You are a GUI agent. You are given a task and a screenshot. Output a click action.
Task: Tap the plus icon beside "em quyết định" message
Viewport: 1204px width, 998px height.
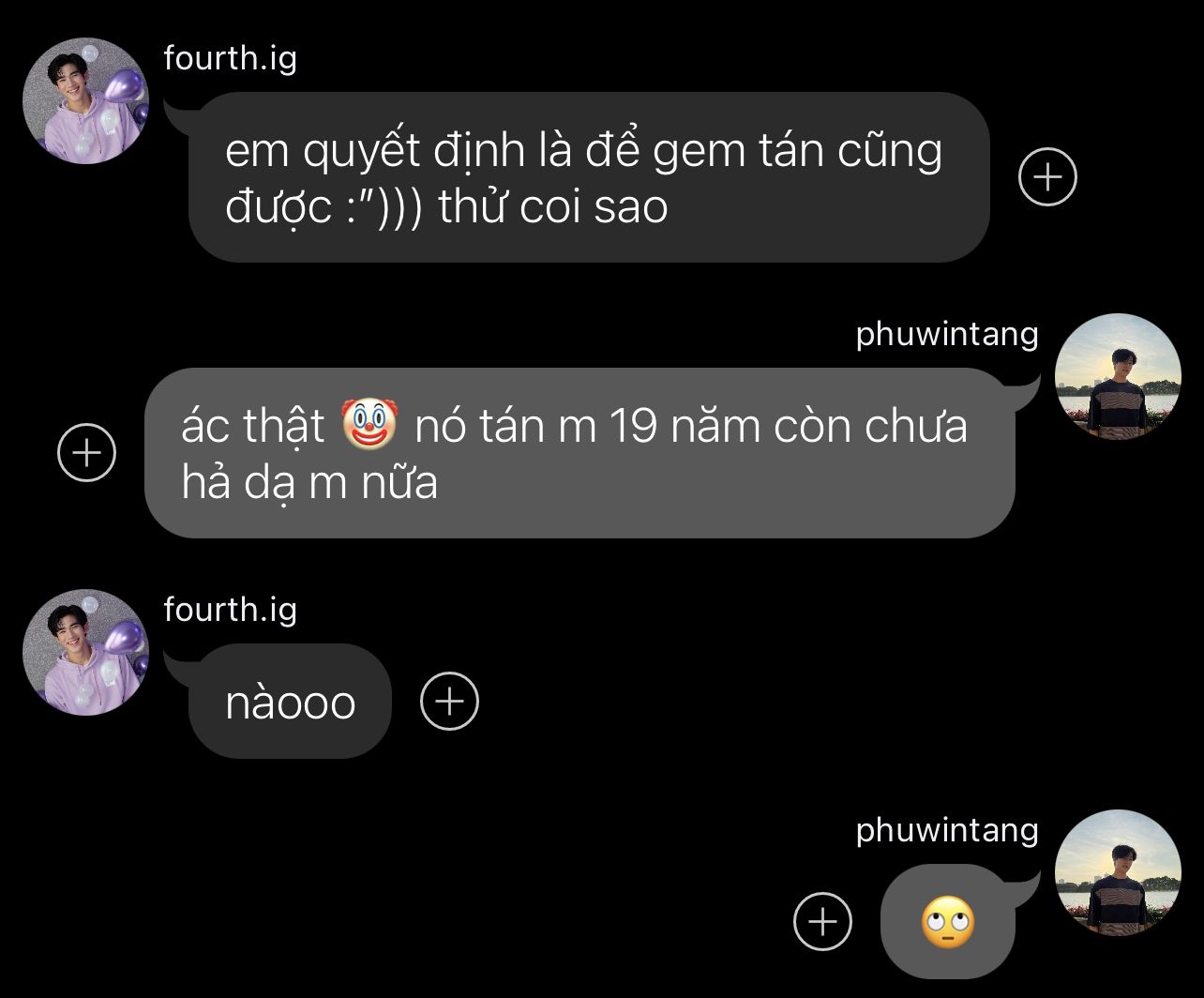(1047, 177)
